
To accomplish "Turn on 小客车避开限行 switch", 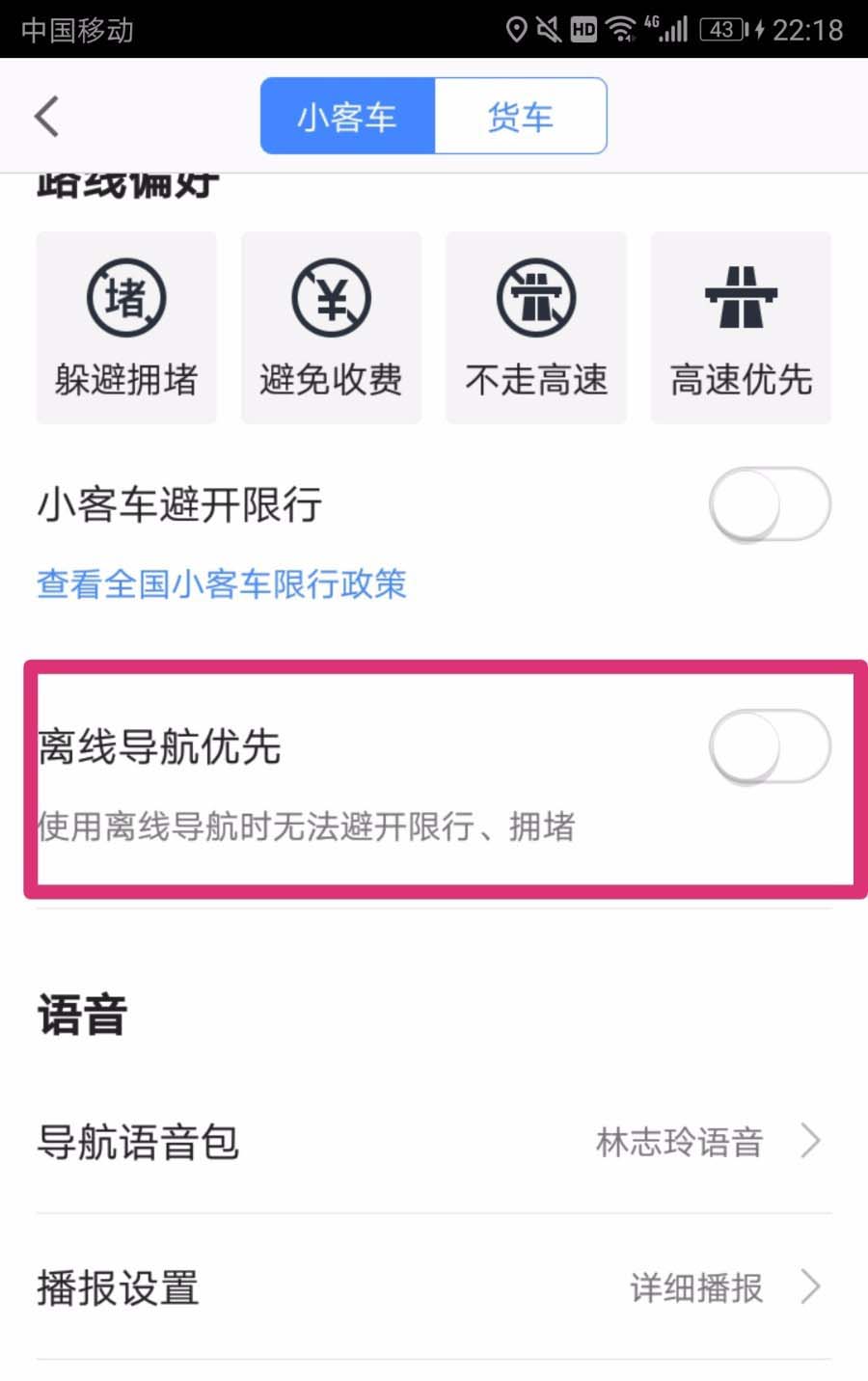I will point(769,504).
